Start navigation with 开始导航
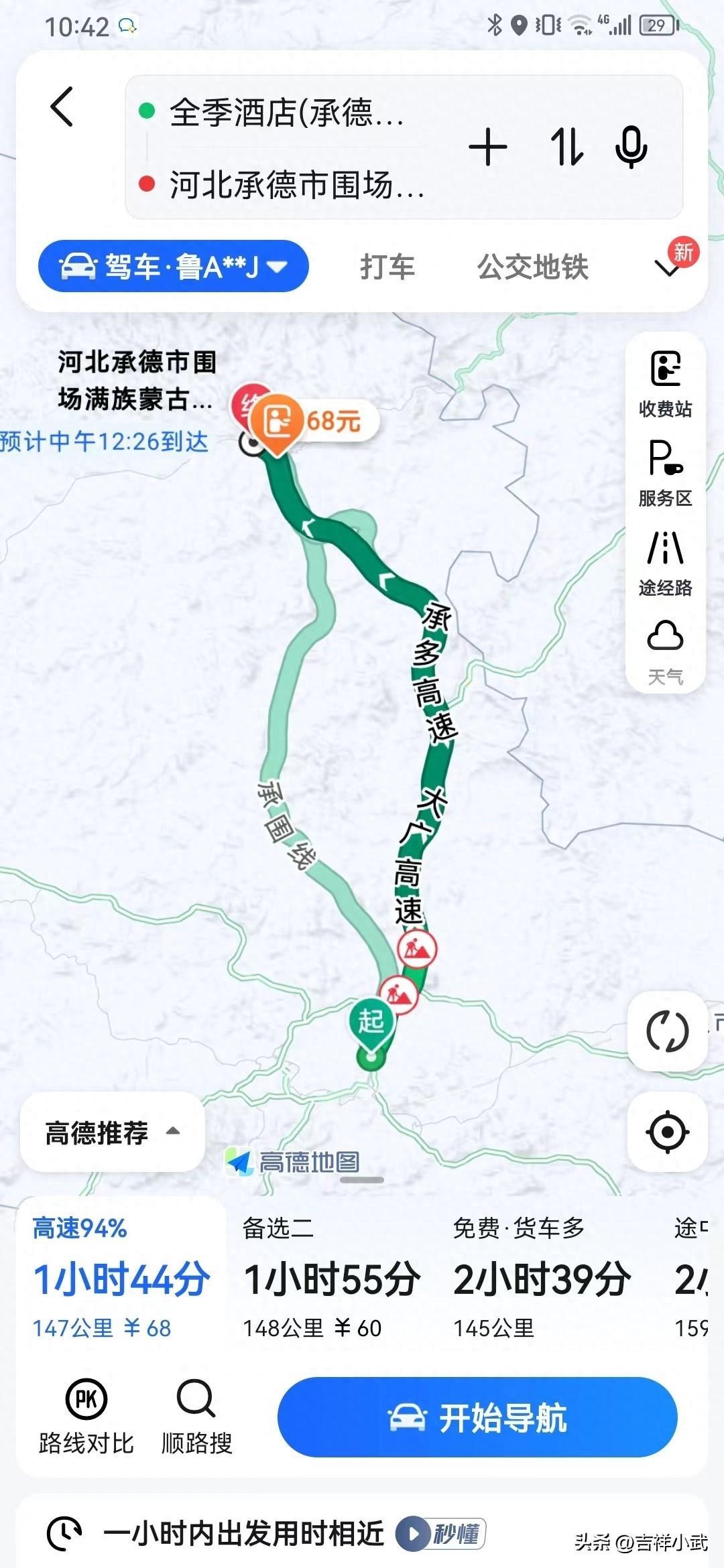The width and height of the screenshot is (724, 1568). click(477, 1417)
